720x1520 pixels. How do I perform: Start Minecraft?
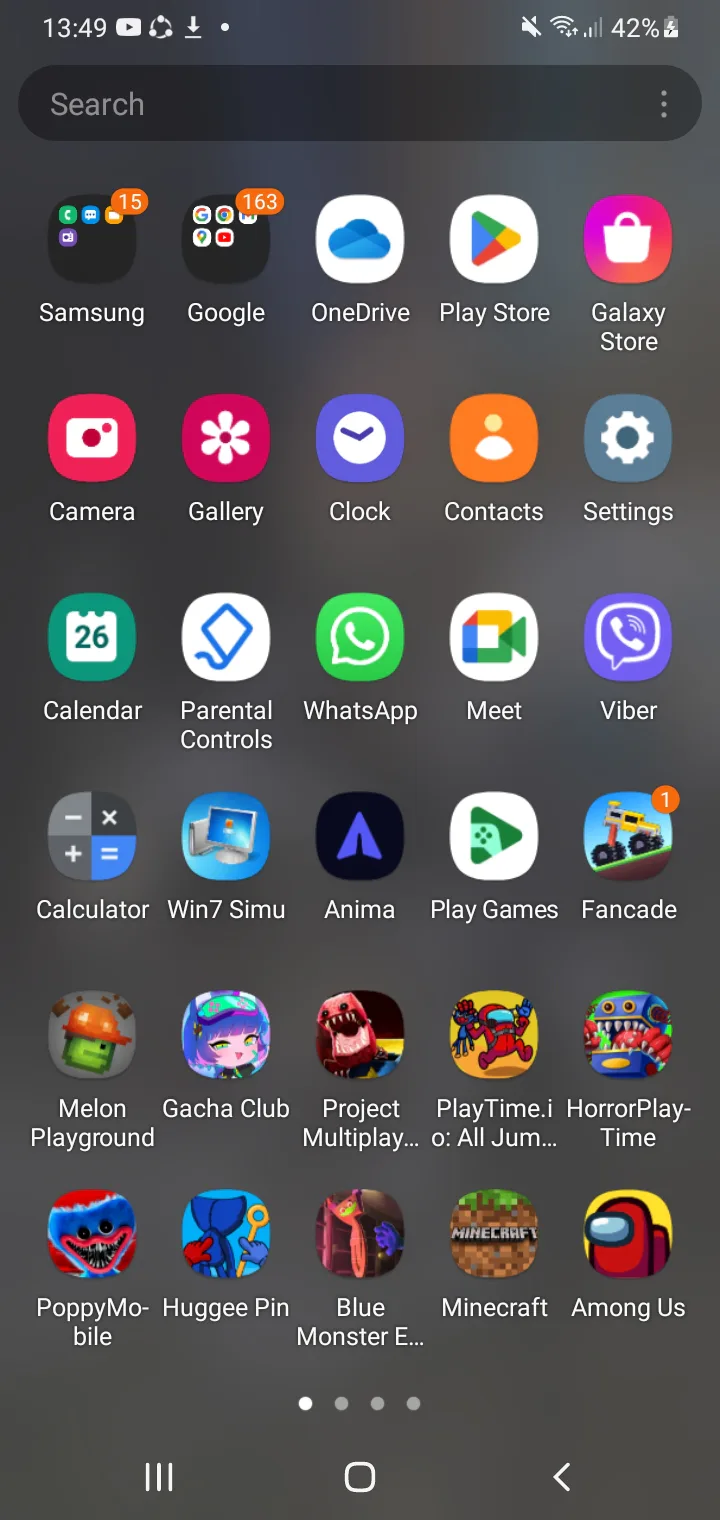[x=494, y=1234]
